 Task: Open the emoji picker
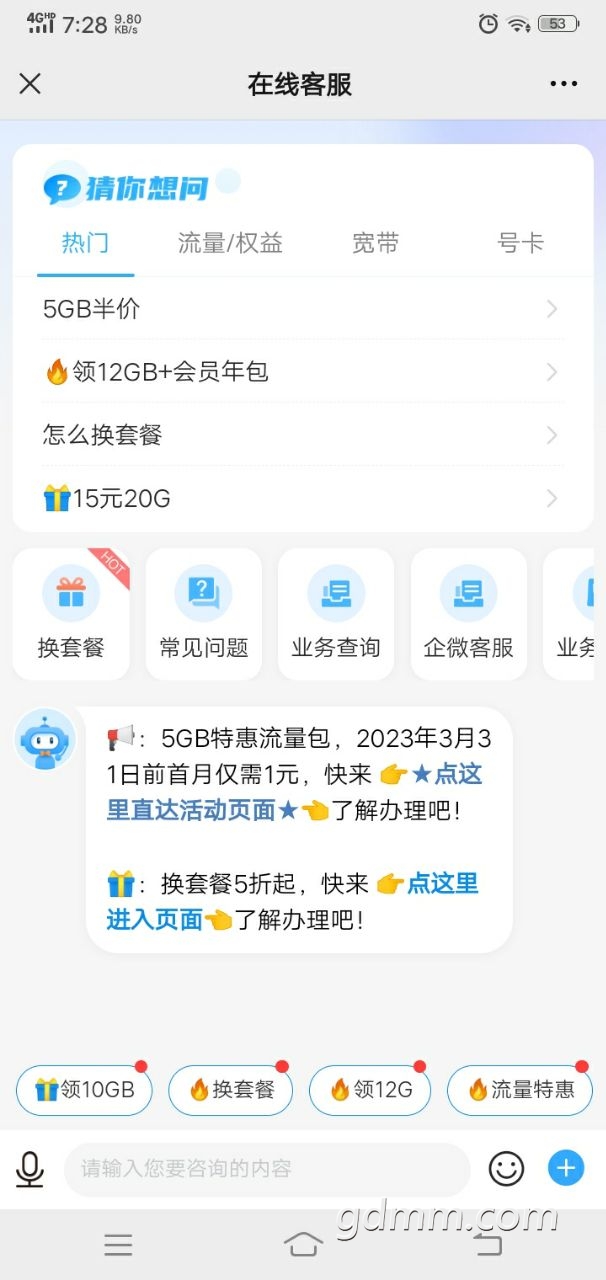[x=506, y=1168]
